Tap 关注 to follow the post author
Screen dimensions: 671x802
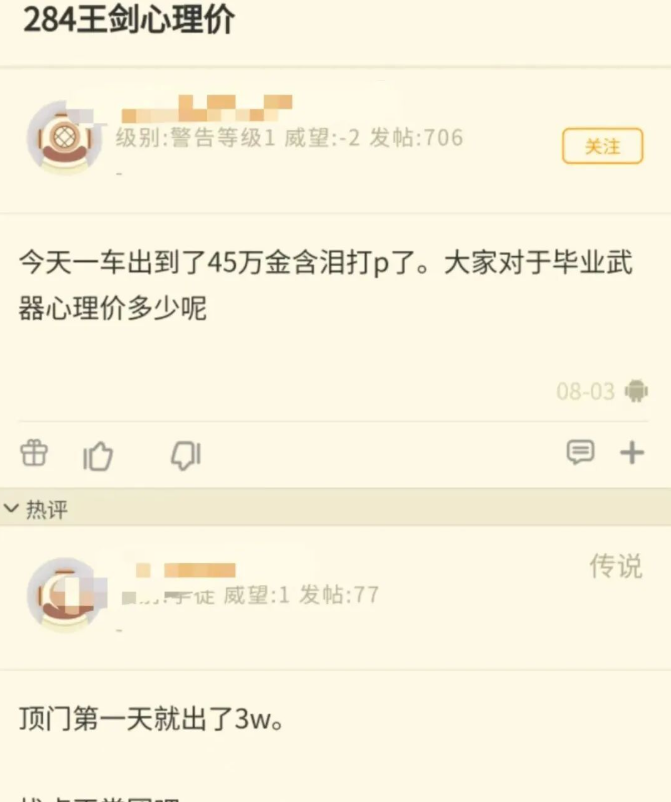point(602,147)
